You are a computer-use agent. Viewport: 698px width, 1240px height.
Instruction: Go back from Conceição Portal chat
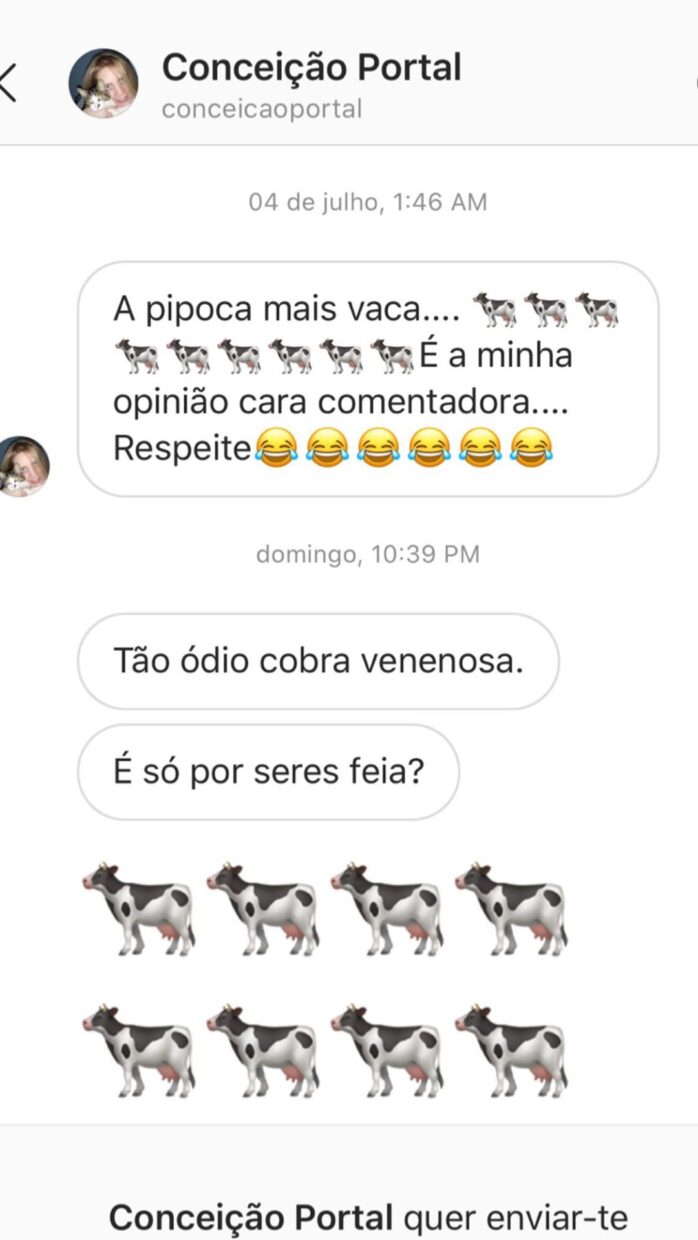tap(8, 83)
